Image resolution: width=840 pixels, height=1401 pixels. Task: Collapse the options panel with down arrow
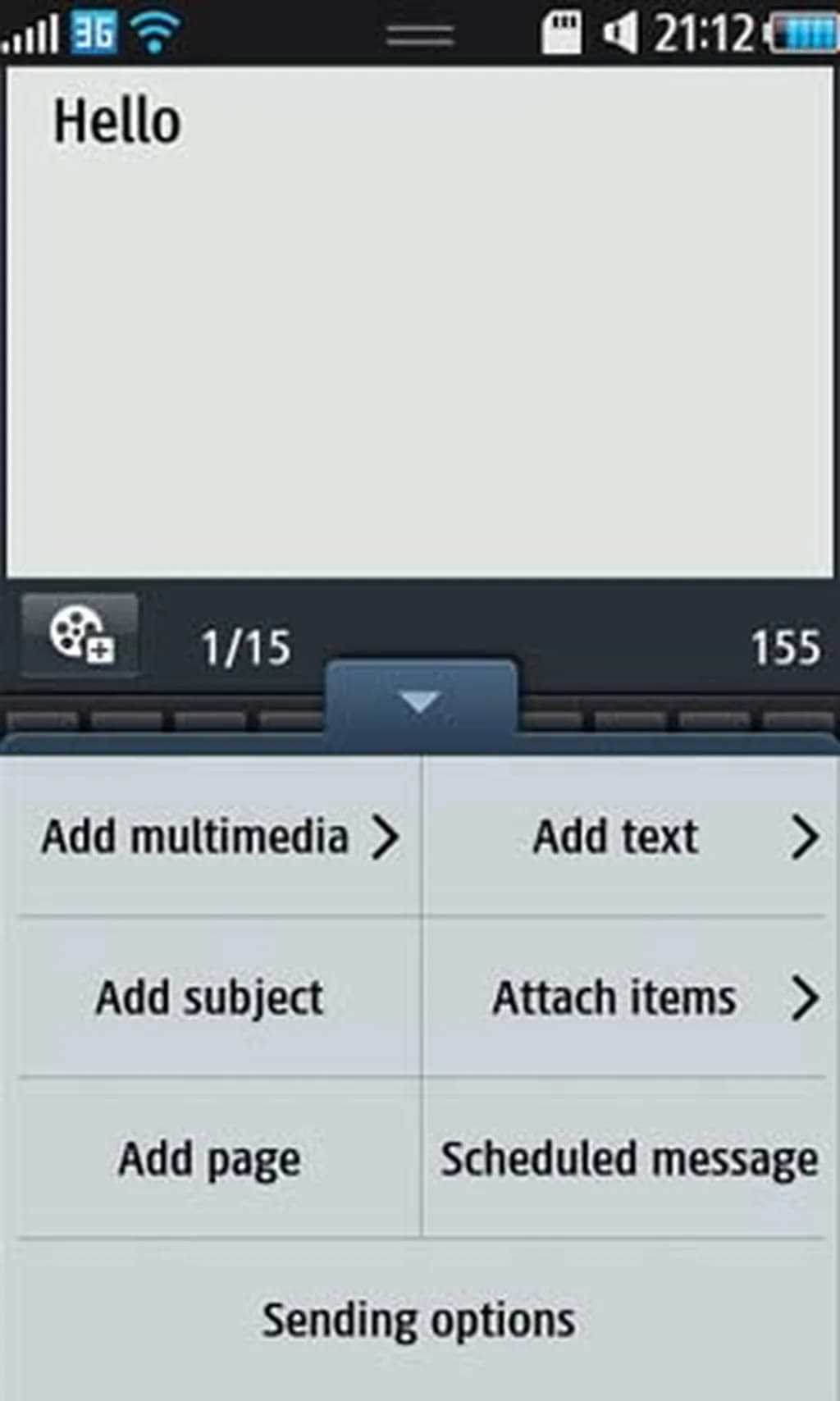pos(420,702)
